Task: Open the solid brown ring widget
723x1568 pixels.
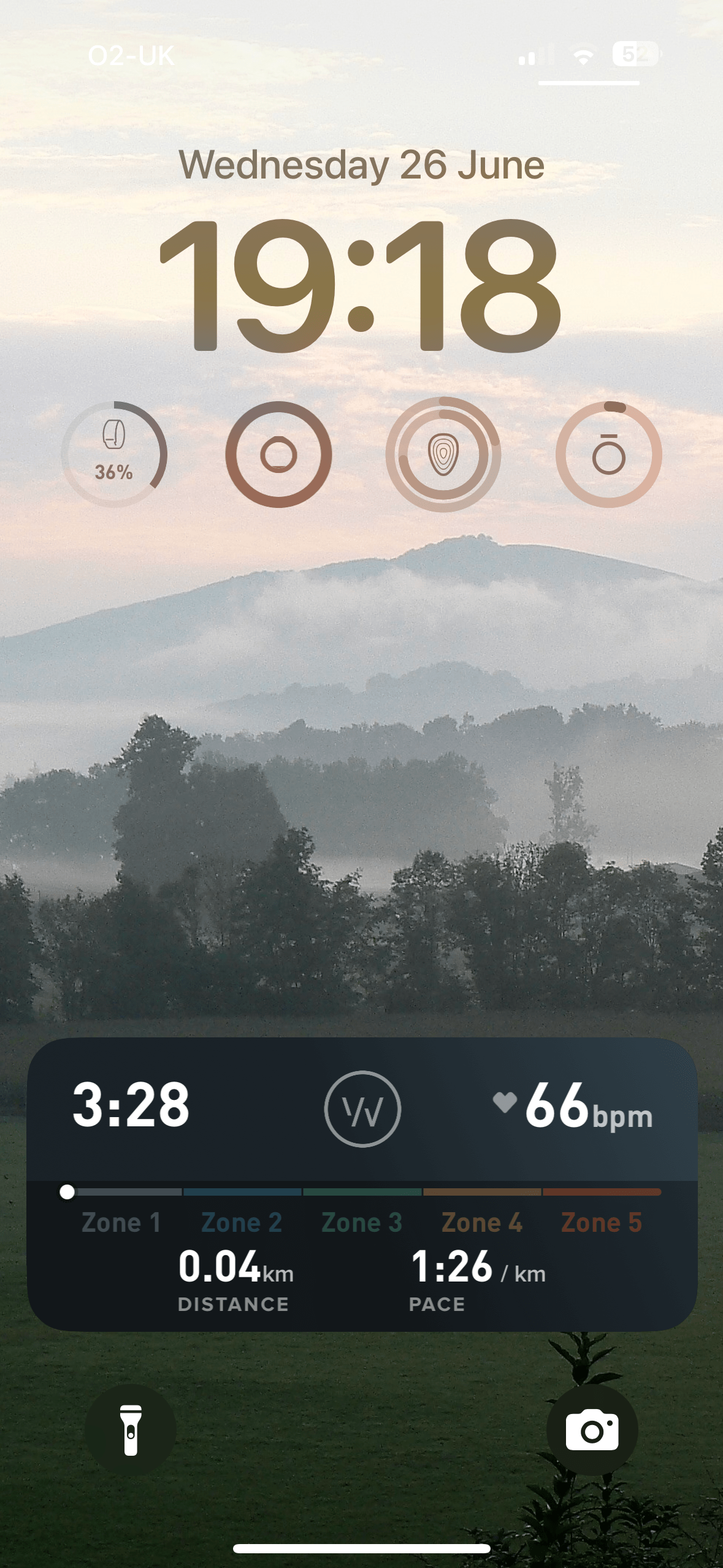Action: pos(278,455)
